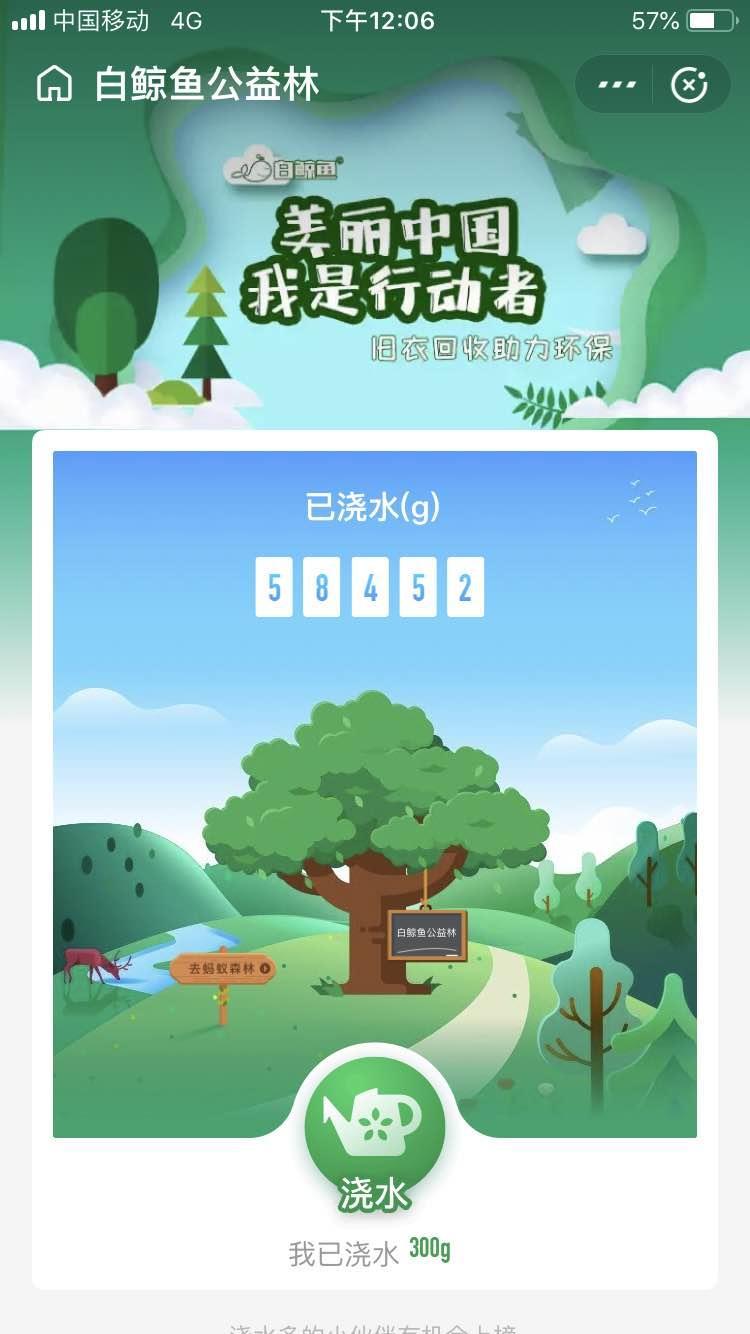Close the mini program
Image resolution: width=750 pixels, height=1334 pixels.
pyautogui.click(x=689, y=85)
